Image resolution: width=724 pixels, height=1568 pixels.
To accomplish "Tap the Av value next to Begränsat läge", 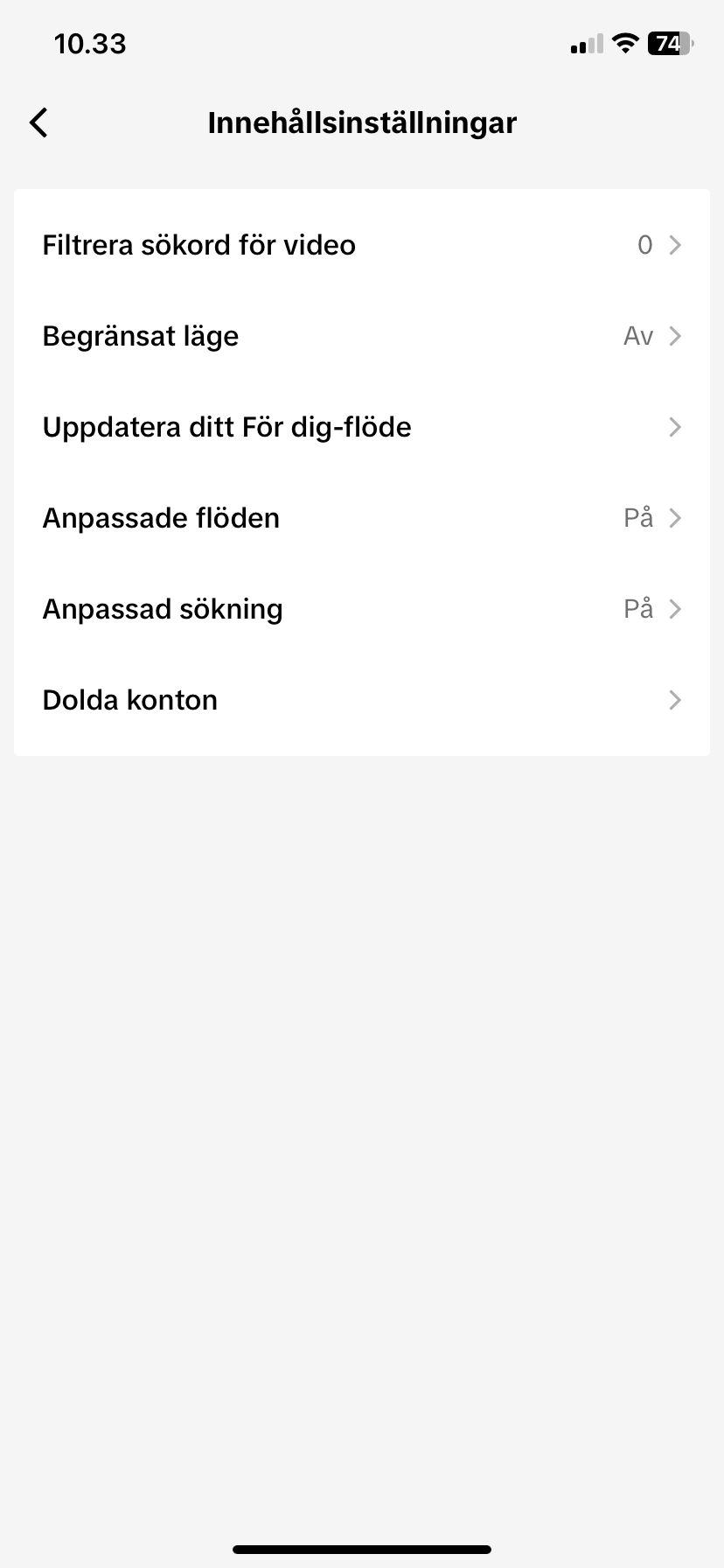I will (x=637, y=335).
